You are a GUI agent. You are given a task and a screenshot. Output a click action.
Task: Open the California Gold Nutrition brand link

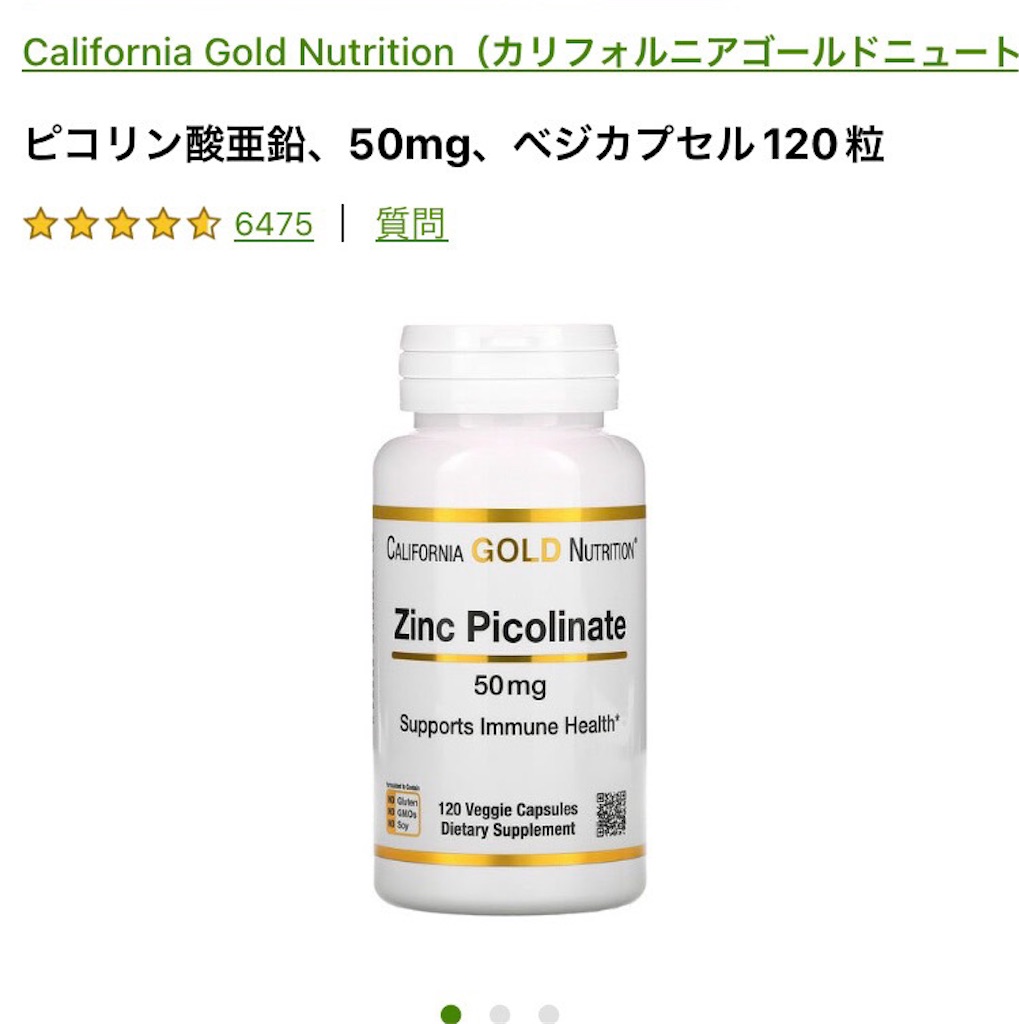click(x=520, y=53)
